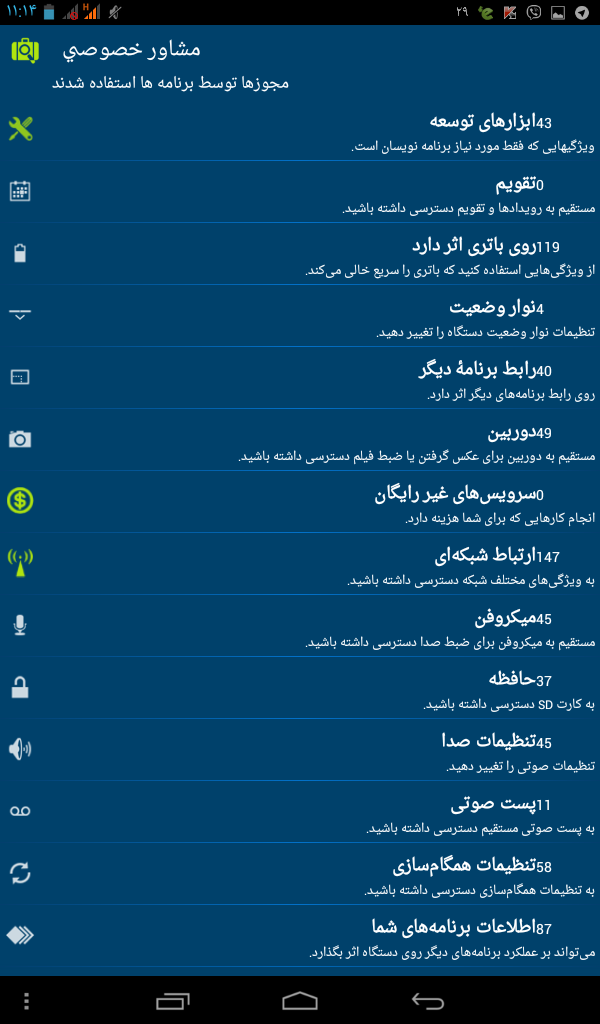Open the اطلاعات برنامه‌های شما row
This screenshot has width=600, height=1024.
tap(300, 936)
